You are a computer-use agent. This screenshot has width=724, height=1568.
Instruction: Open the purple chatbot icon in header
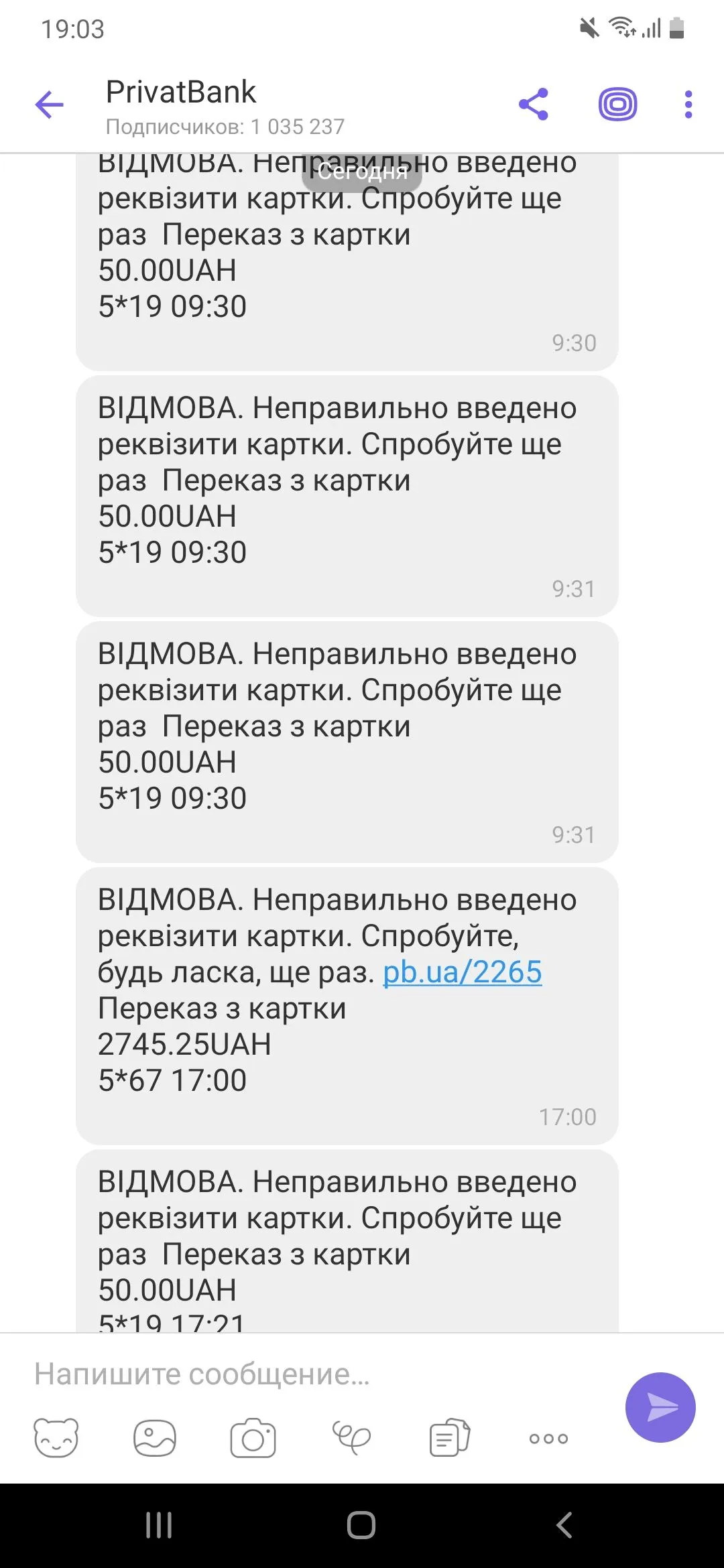point(617,105)
